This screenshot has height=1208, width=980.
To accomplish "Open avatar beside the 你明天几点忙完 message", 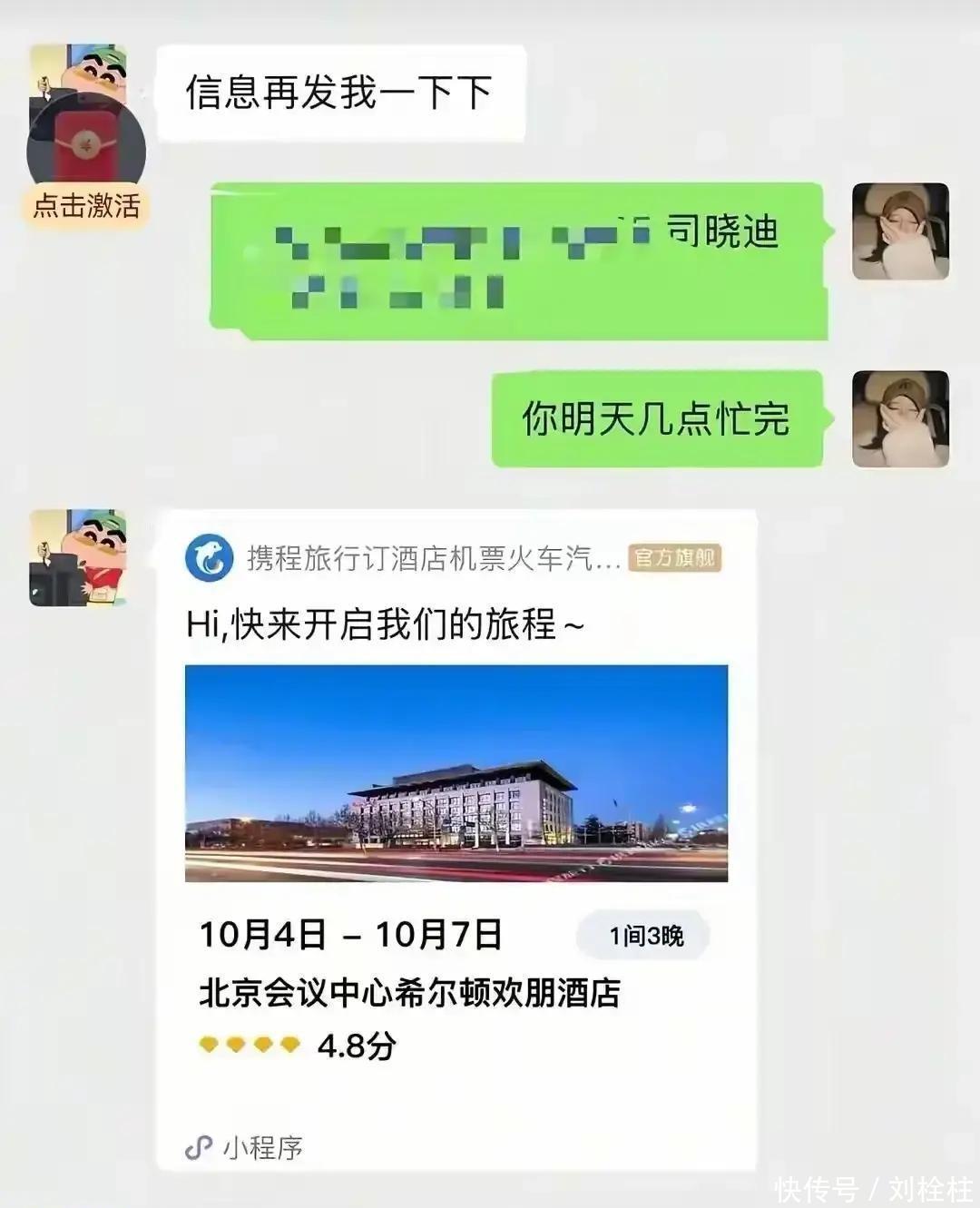I will pos(899,418).
